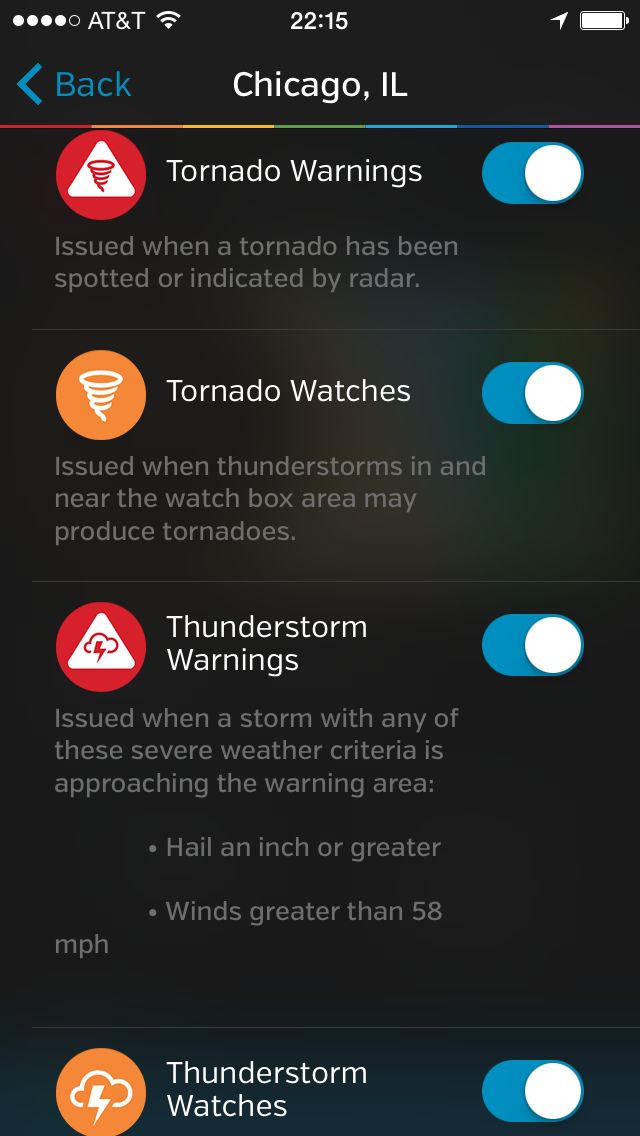
Task: Turn off Tornado Watches switch
Action: coord(532,393)
